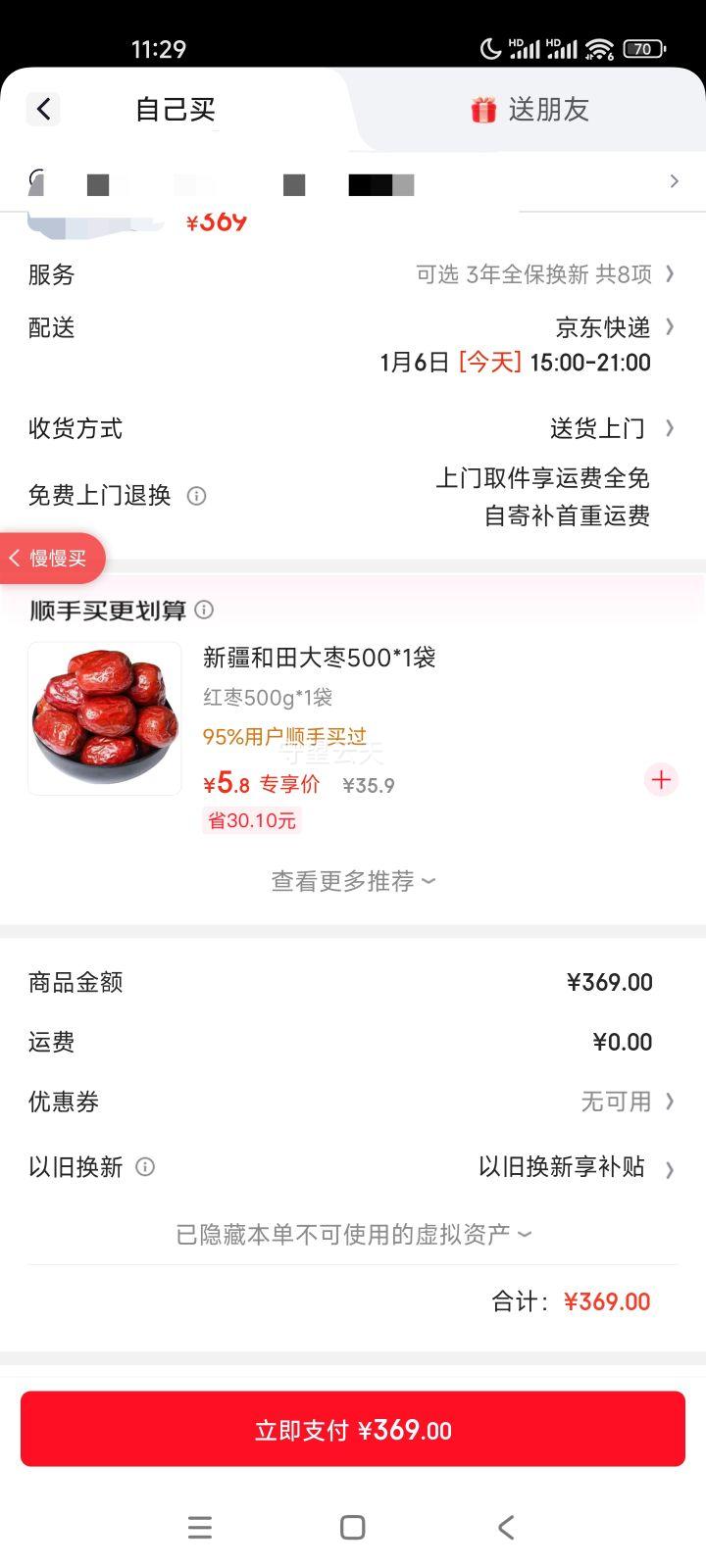Viewport: 706px width, 1568px height.
Task: Open 收货方式 送货上门 options
Action: [610, 428]
